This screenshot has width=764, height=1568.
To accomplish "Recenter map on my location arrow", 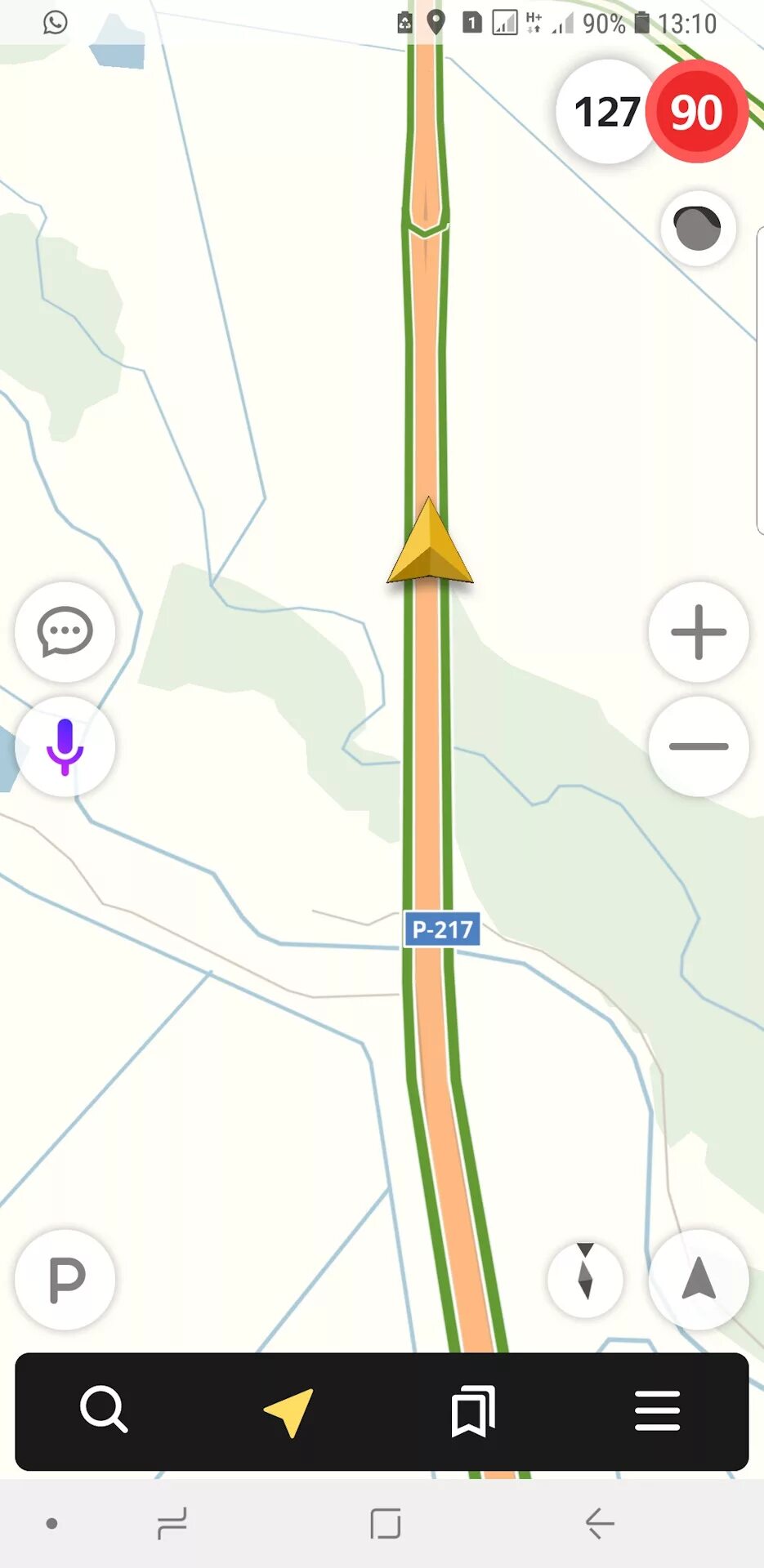I will (699, 1279).
